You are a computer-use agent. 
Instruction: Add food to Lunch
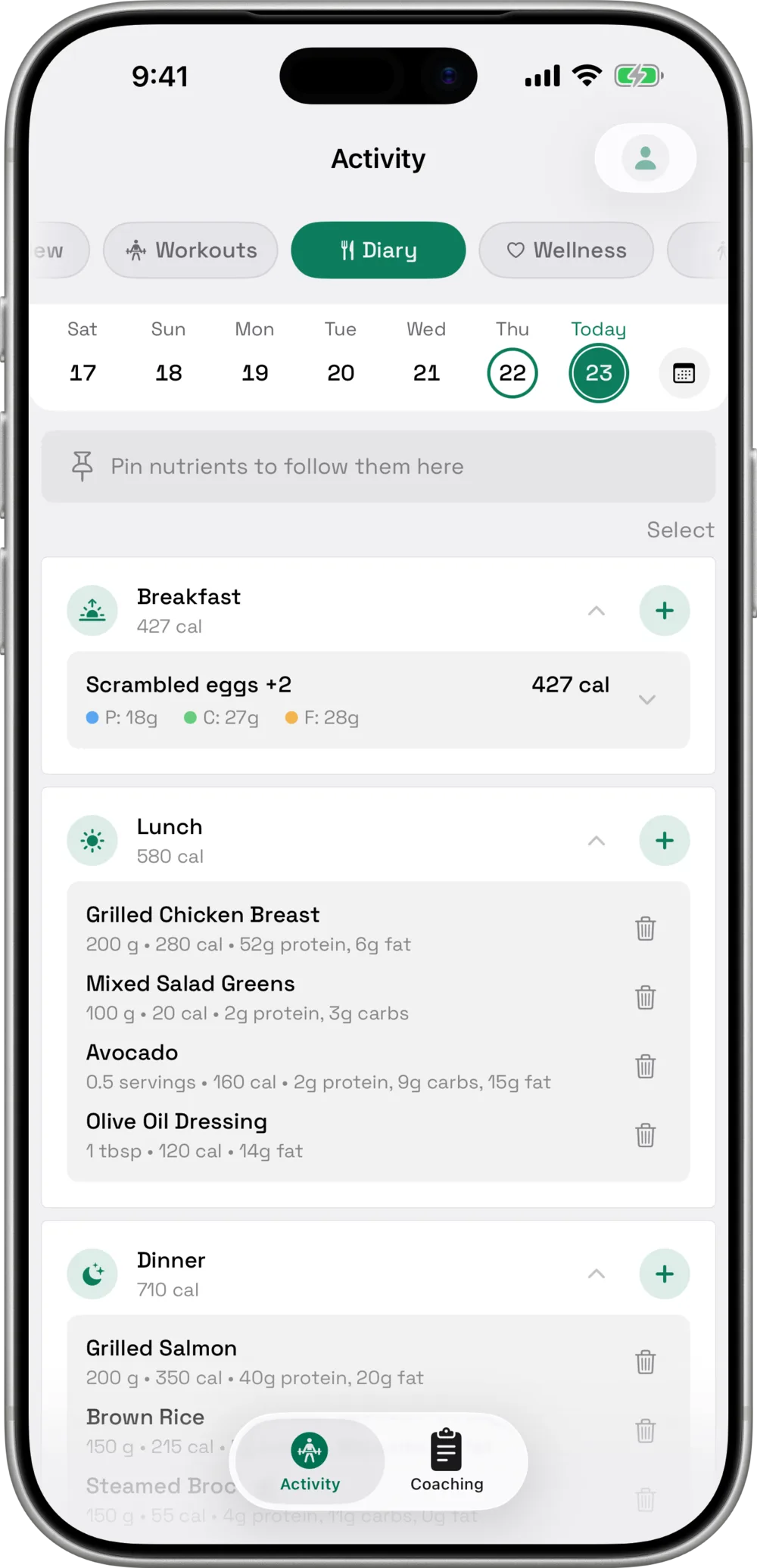point(664,841)
